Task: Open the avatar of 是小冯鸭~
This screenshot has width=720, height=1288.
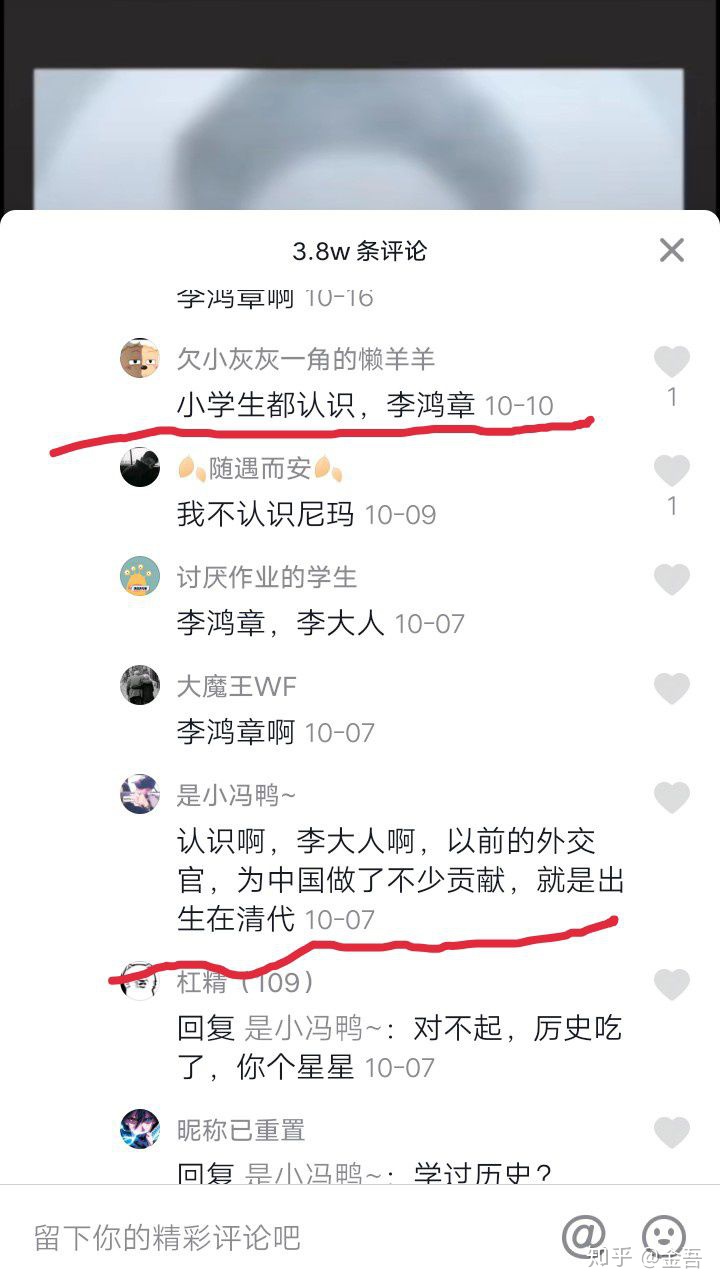Action: 140,794
